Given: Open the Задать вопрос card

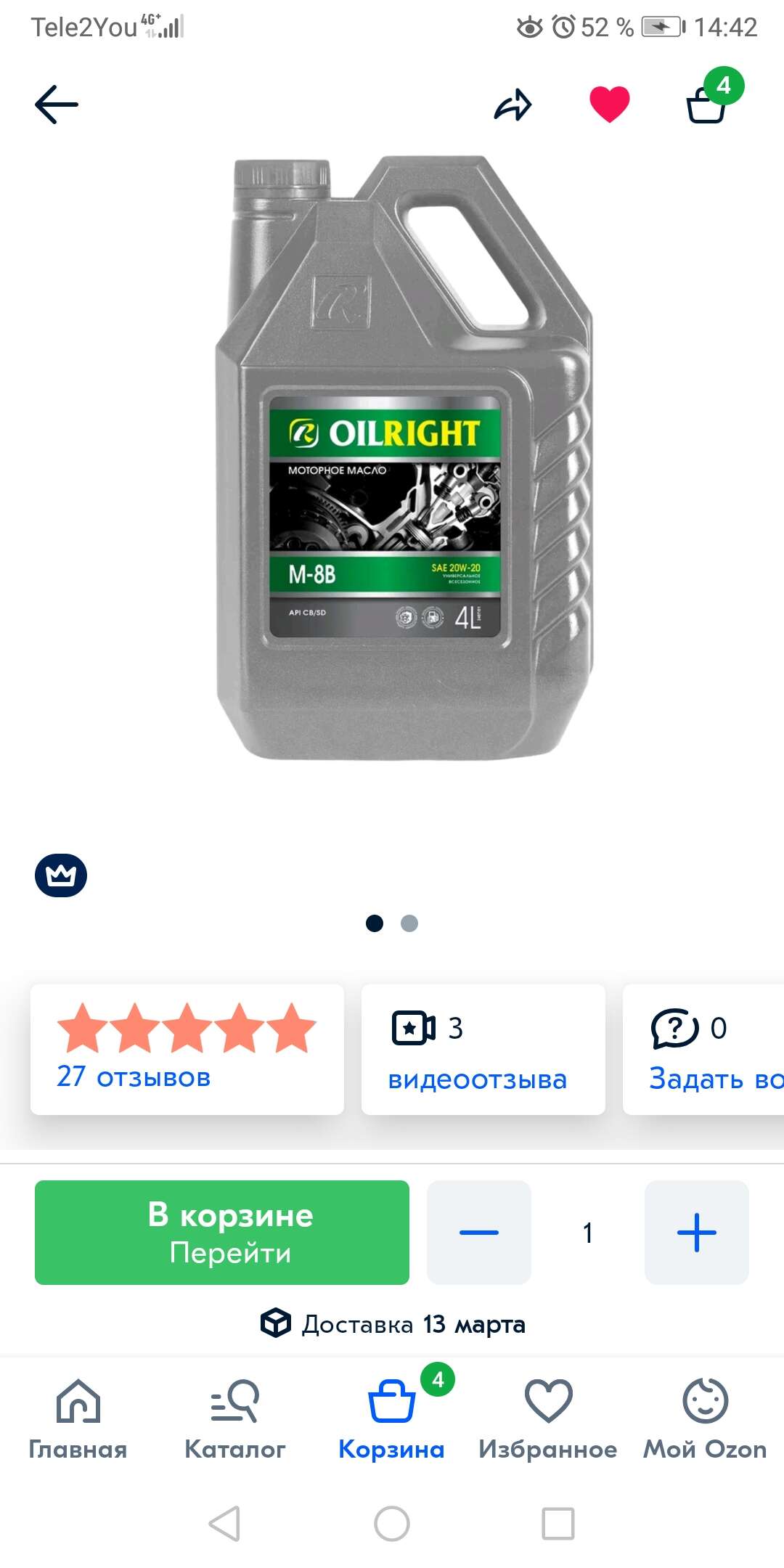Looking at the screenshot, I should click(703, 1049).
